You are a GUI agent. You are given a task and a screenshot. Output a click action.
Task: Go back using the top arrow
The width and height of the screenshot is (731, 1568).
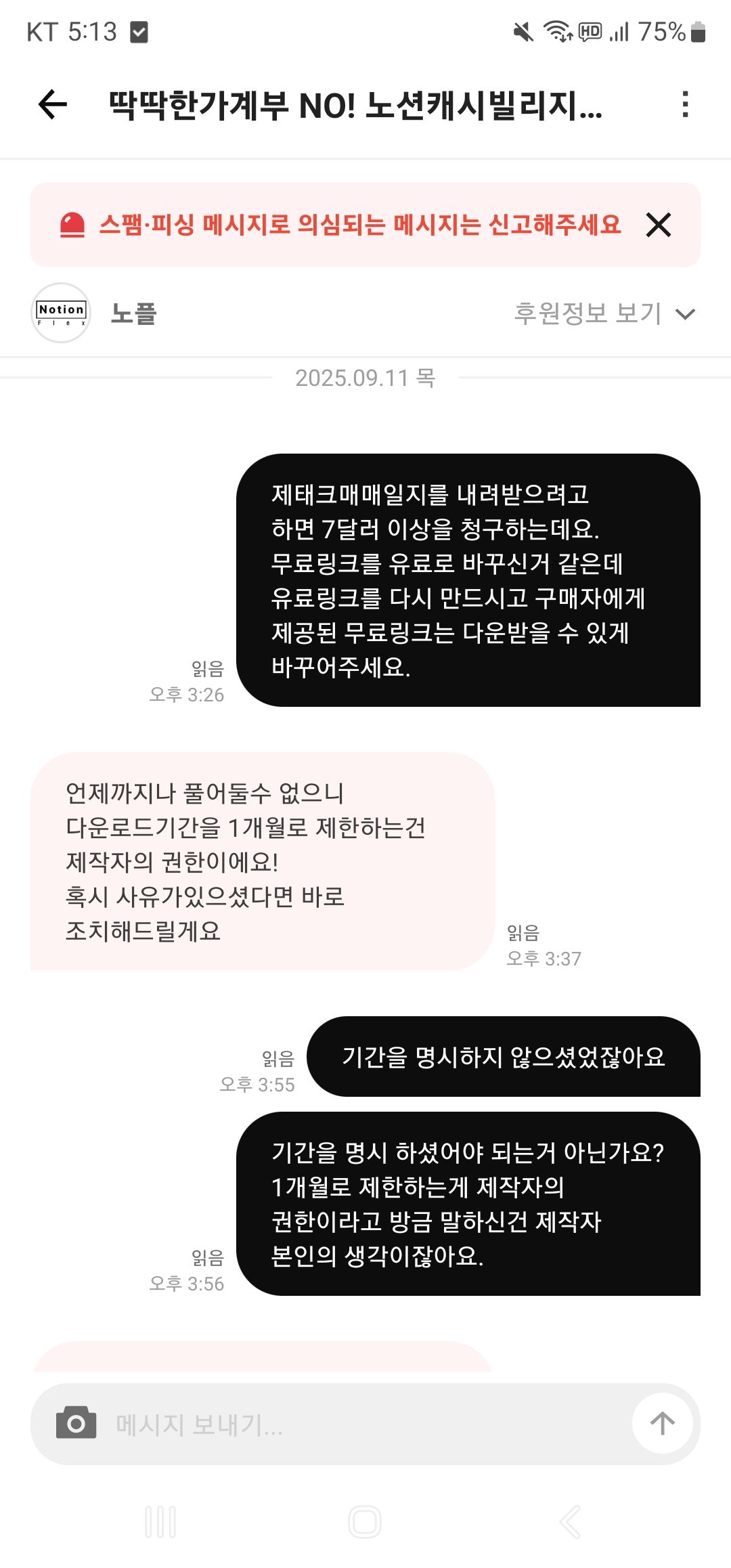[53, 105]
